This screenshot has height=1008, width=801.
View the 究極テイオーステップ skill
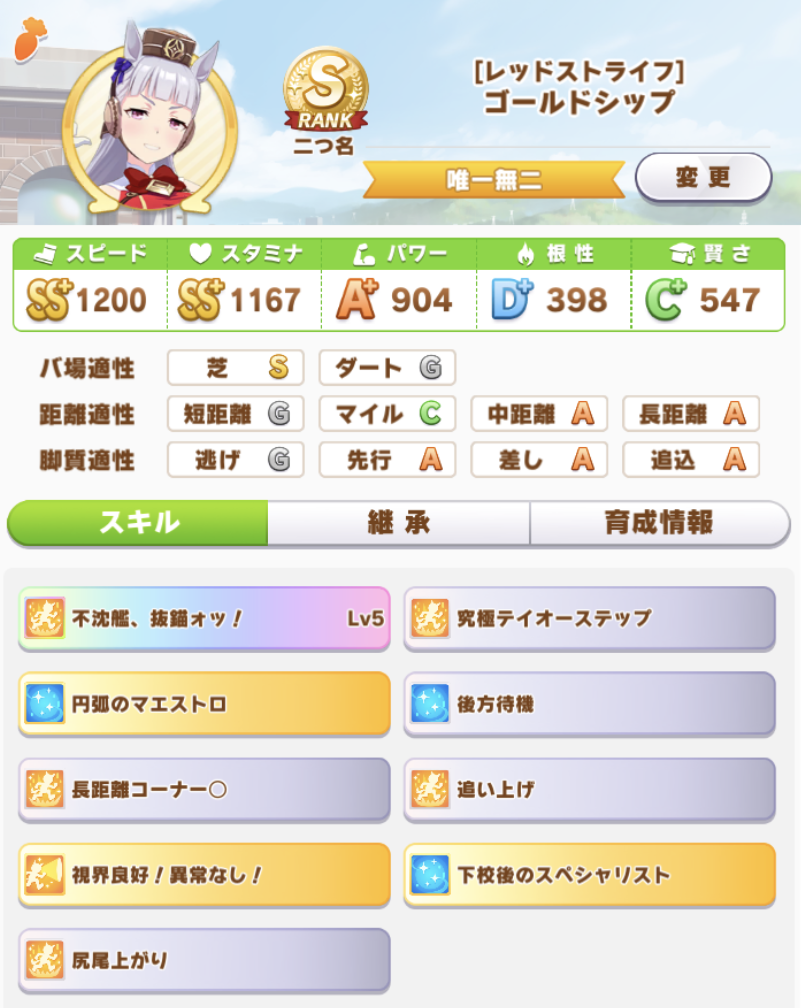click(589, 619)
